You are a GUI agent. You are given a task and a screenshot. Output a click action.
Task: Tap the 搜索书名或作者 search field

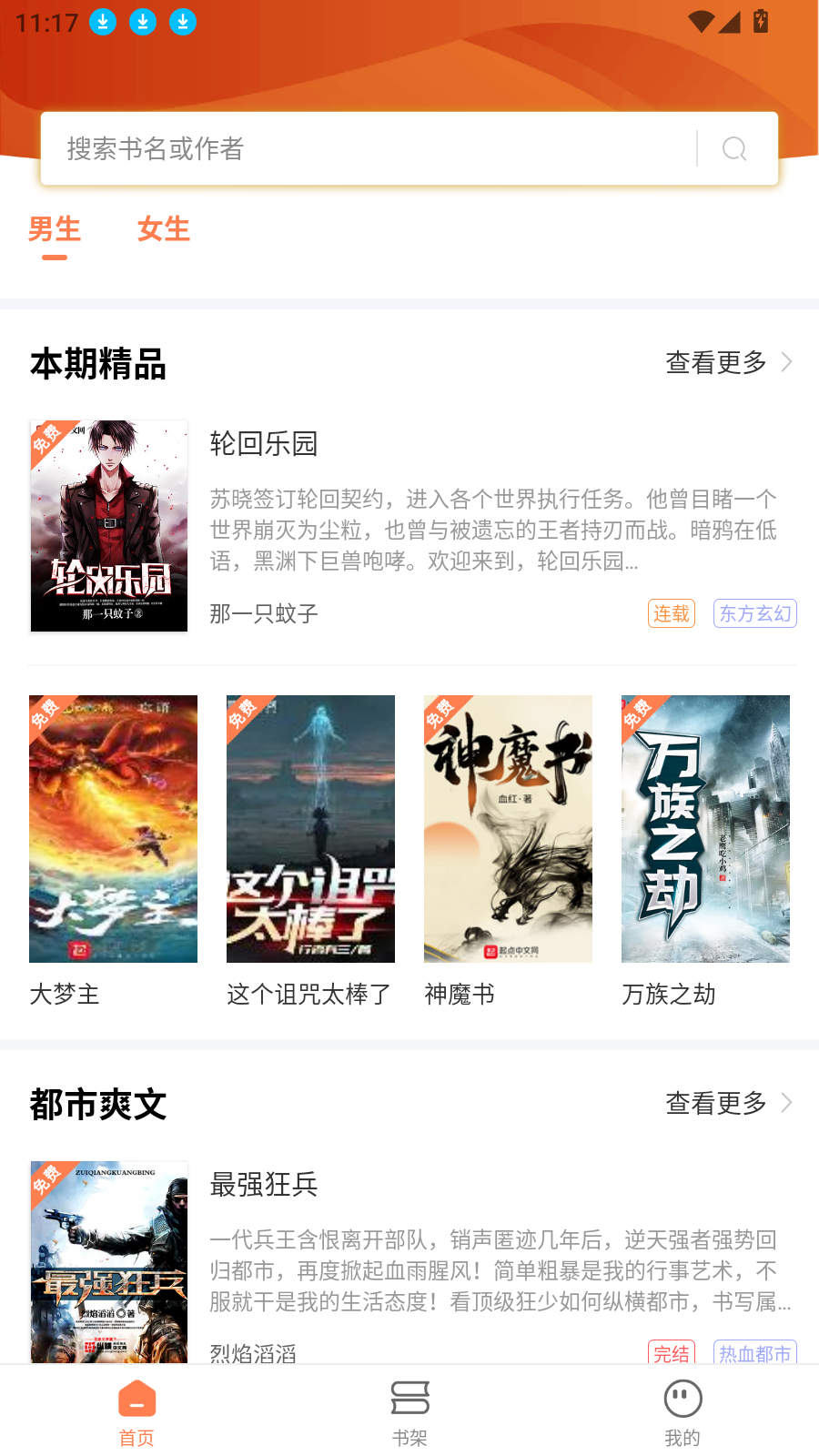[364, 148]
